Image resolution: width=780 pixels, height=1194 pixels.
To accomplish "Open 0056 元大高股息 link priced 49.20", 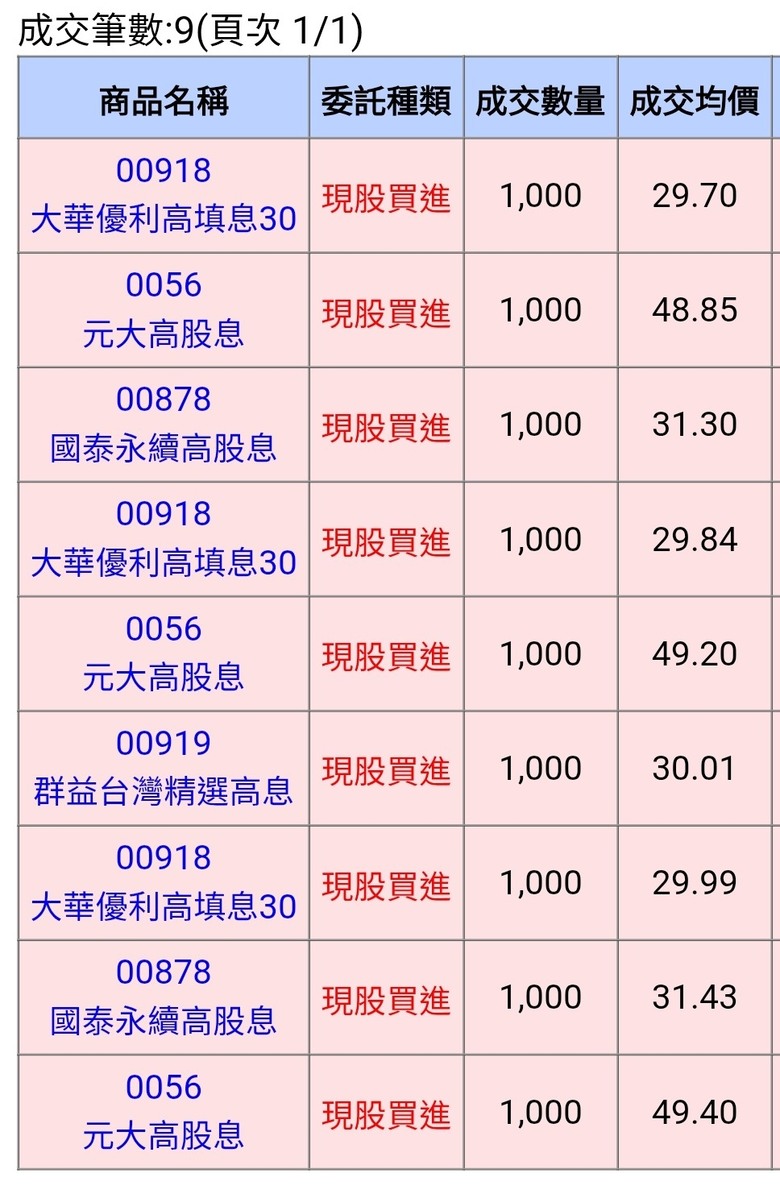I will [163, 653].
